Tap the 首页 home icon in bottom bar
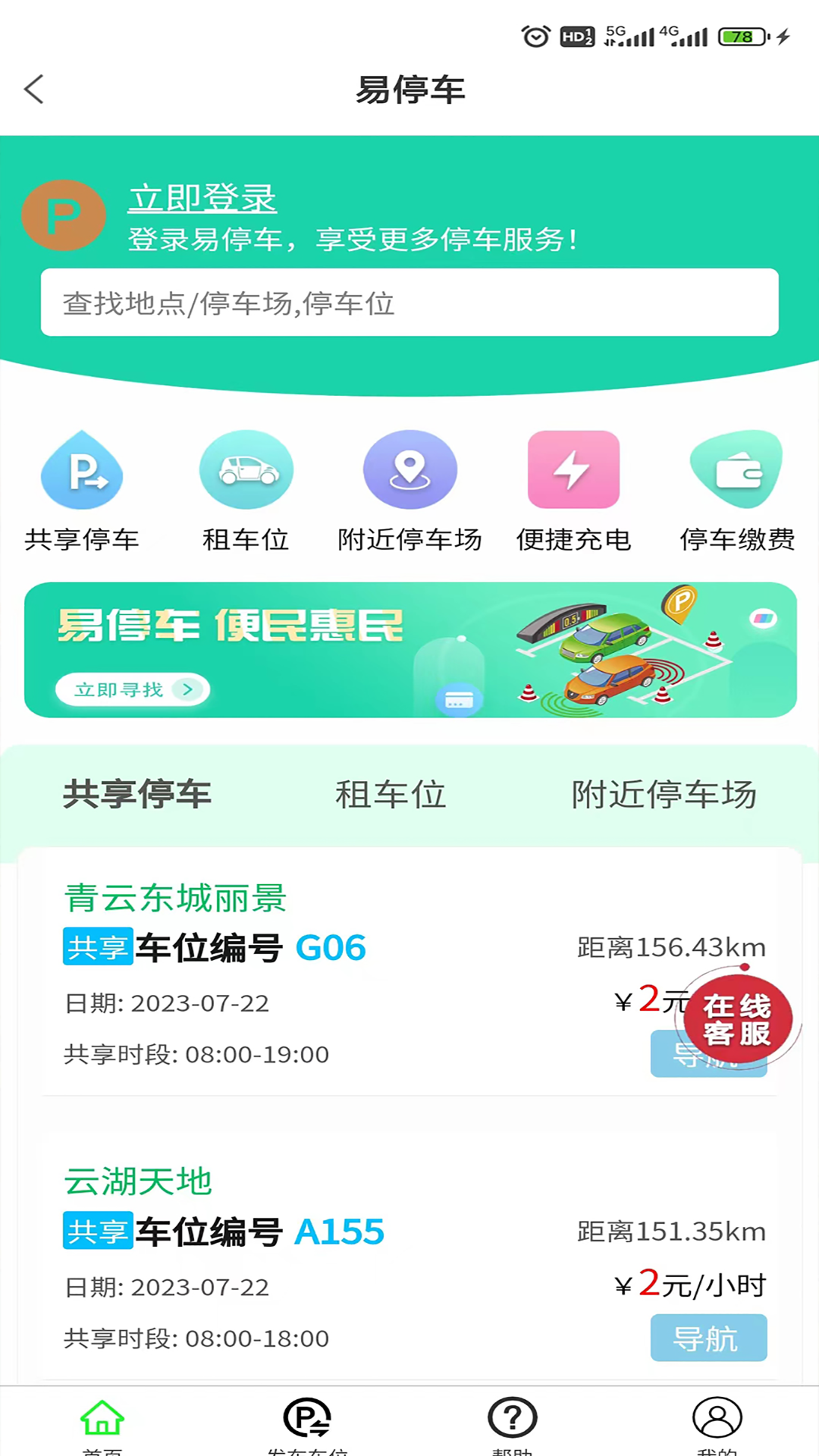819x1456 pixels. [102, 1417]
